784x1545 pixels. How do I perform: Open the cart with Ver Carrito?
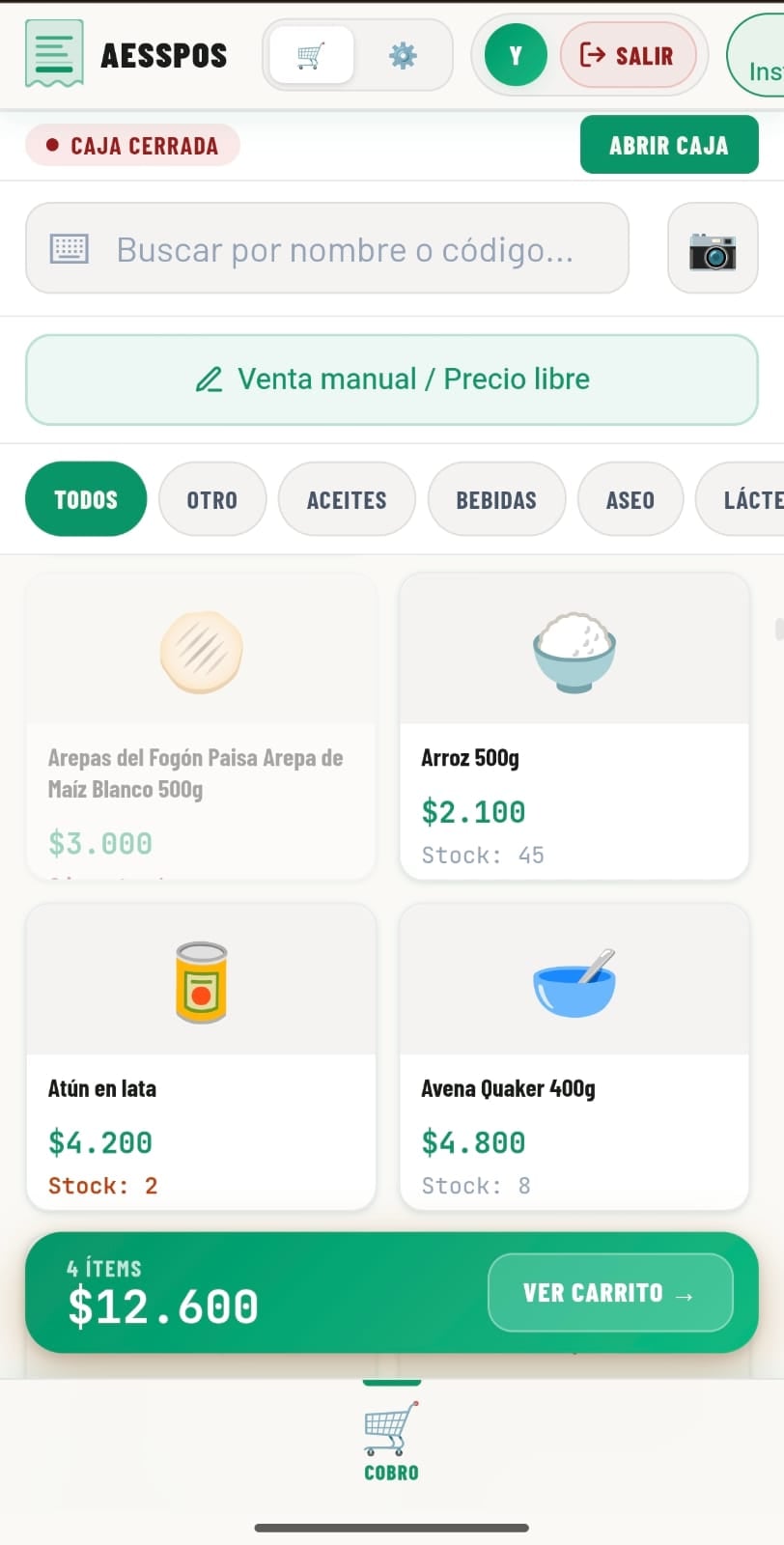[609, 1293]
